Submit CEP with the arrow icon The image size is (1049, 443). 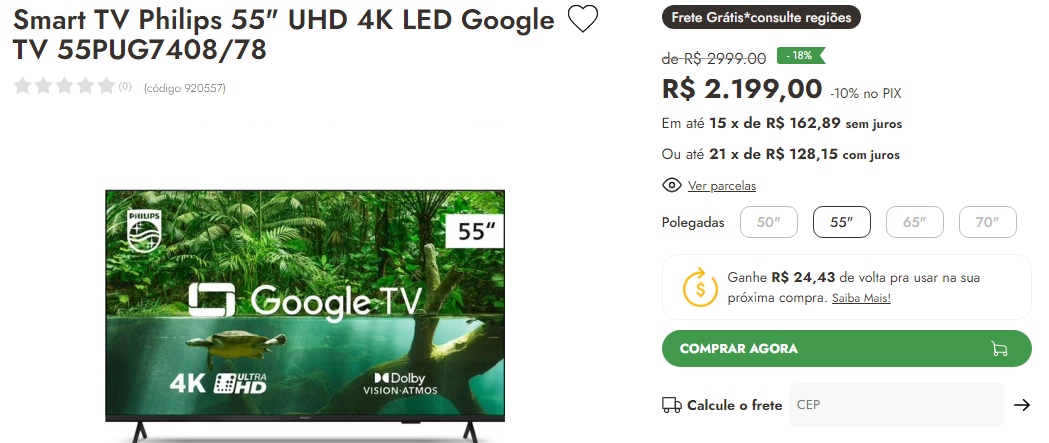1021,405
